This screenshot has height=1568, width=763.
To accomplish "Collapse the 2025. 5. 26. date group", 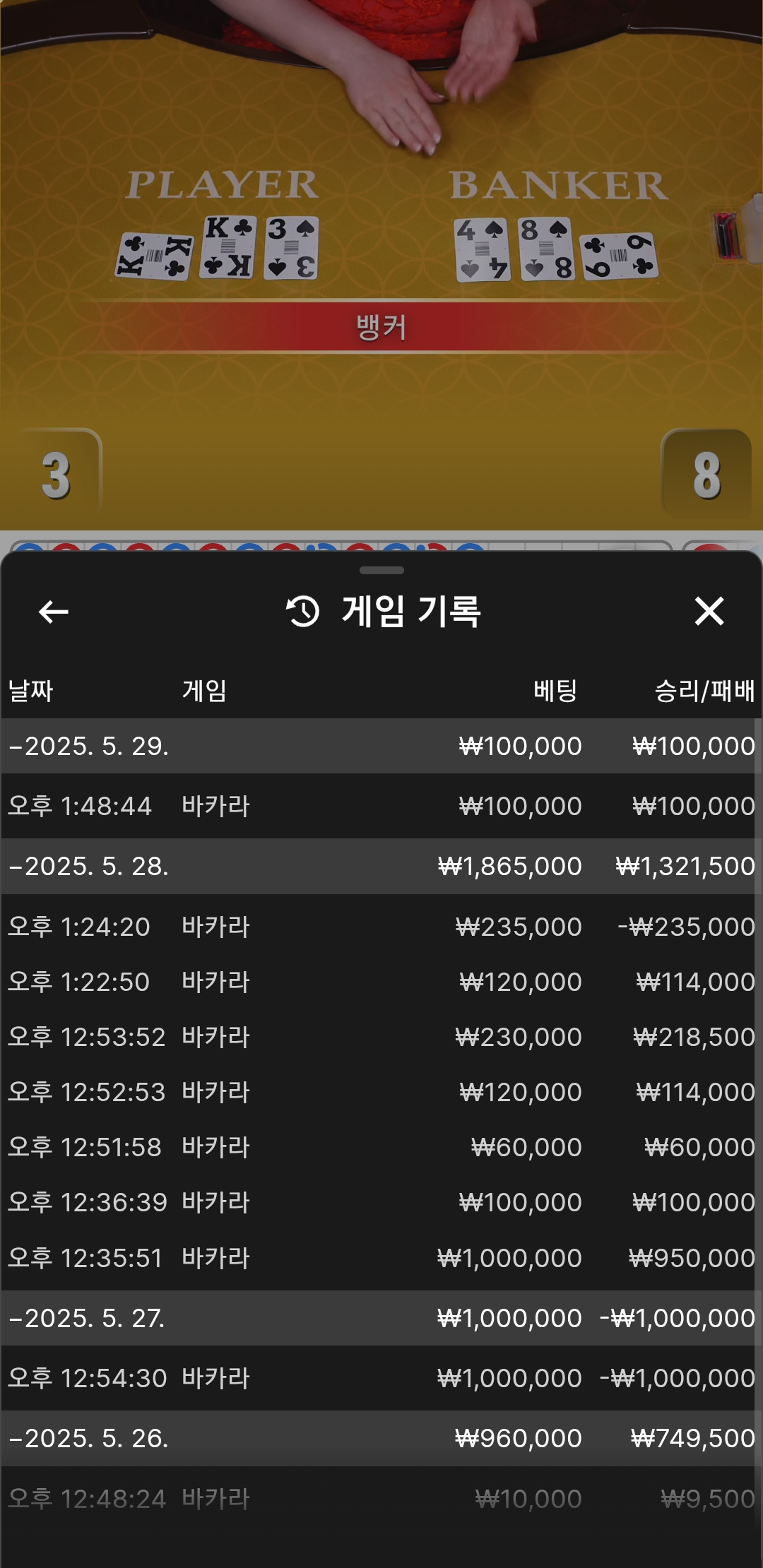I will tap(379, 1438).
